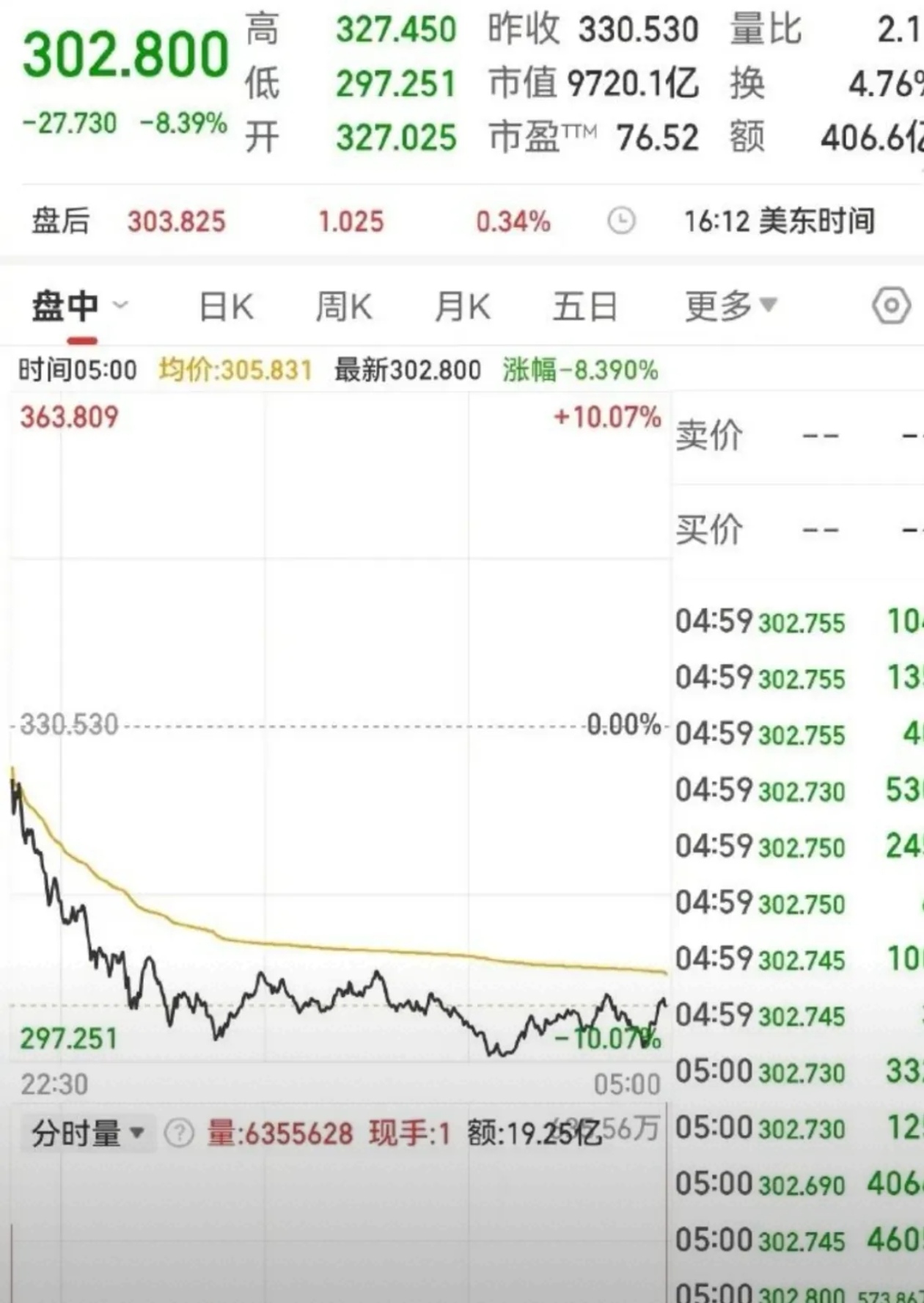Switch to the 日K daily candlestick tab

point(227,307)
